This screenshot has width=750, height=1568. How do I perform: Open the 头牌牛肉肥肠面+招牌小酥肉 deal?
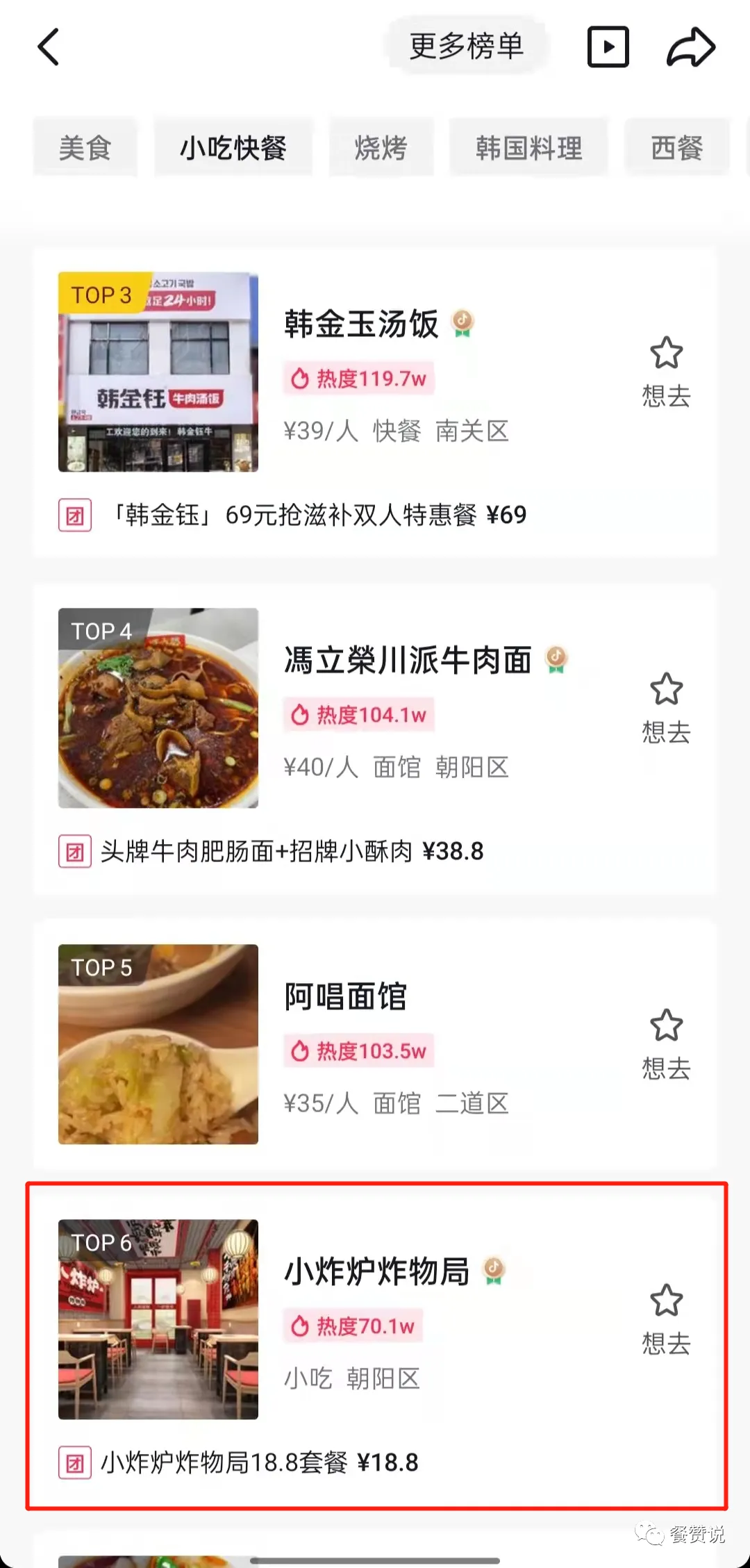(292, 851)
